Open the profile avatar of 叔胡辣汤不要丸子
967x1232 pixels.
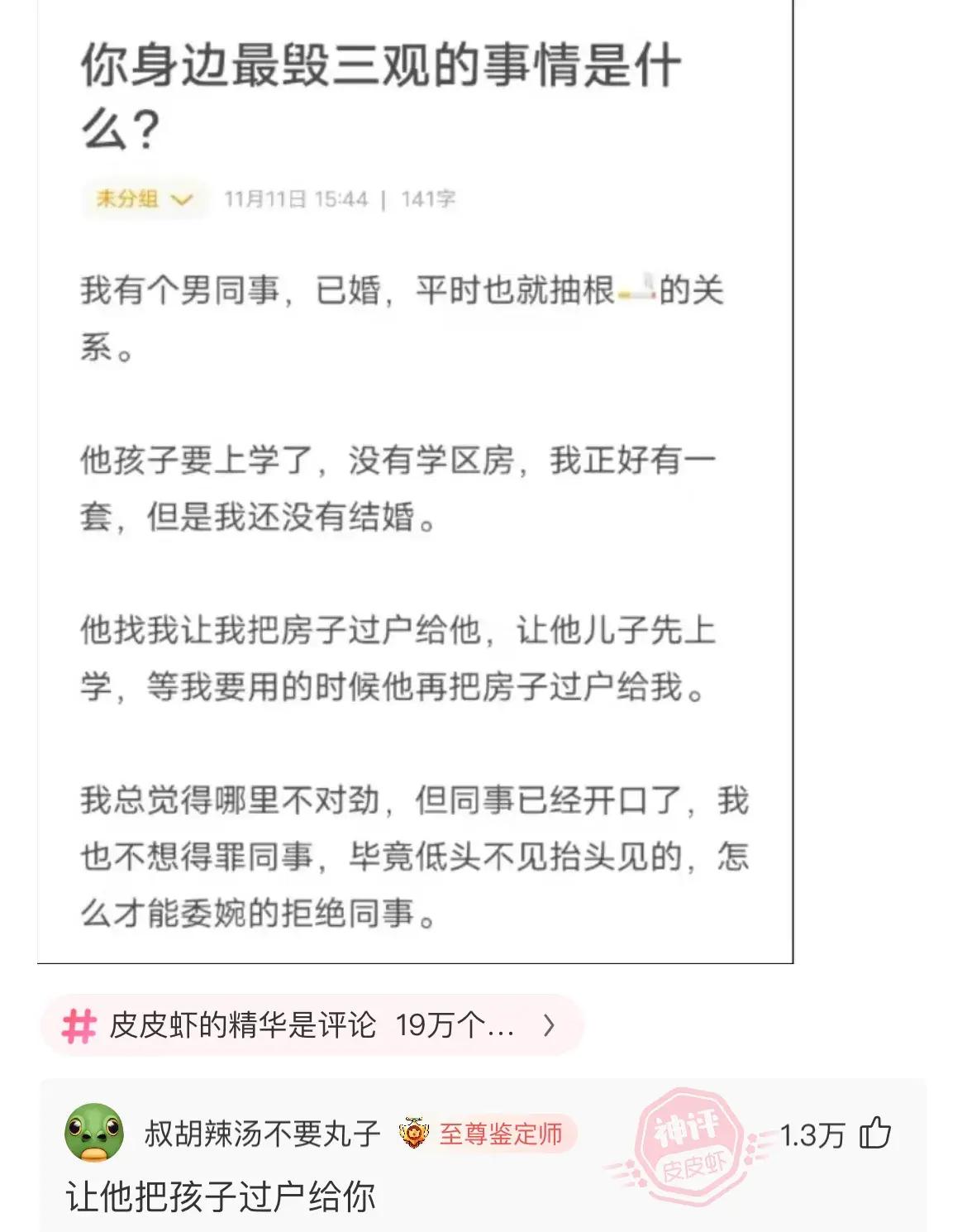(x=94, y=1134)
